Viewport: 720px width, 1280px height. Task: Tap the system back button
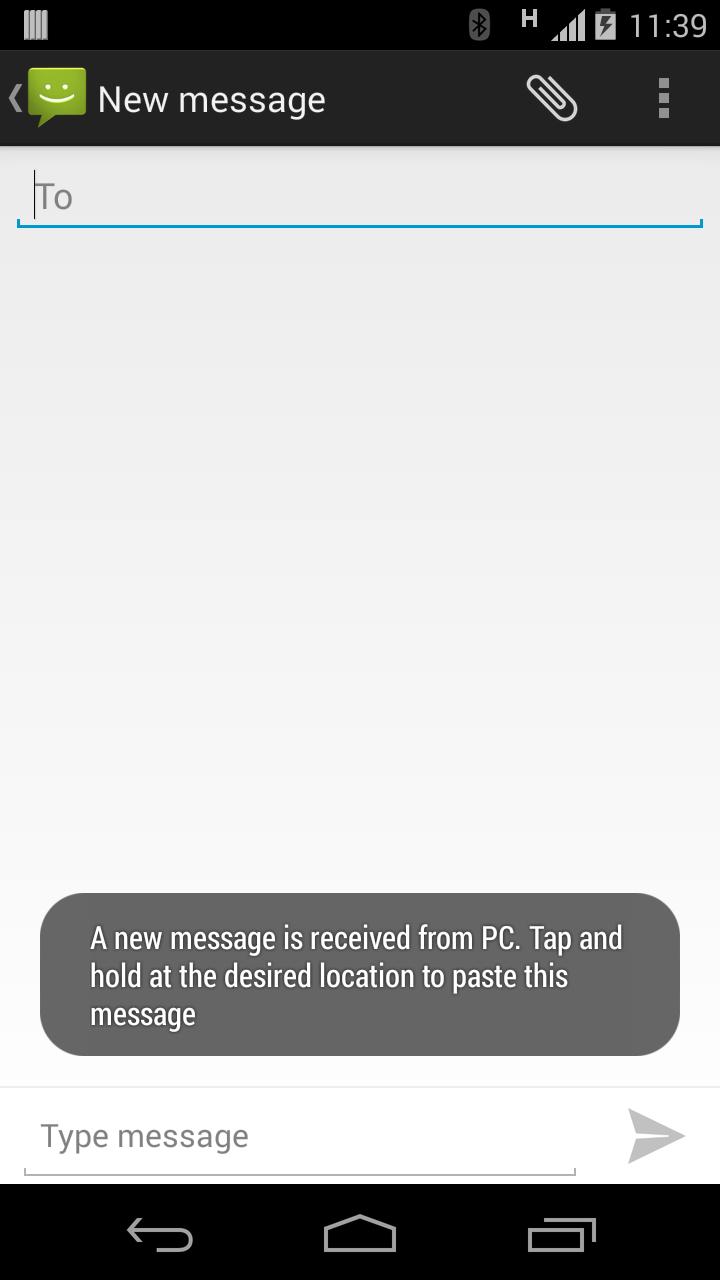(x=160, y=1235)
